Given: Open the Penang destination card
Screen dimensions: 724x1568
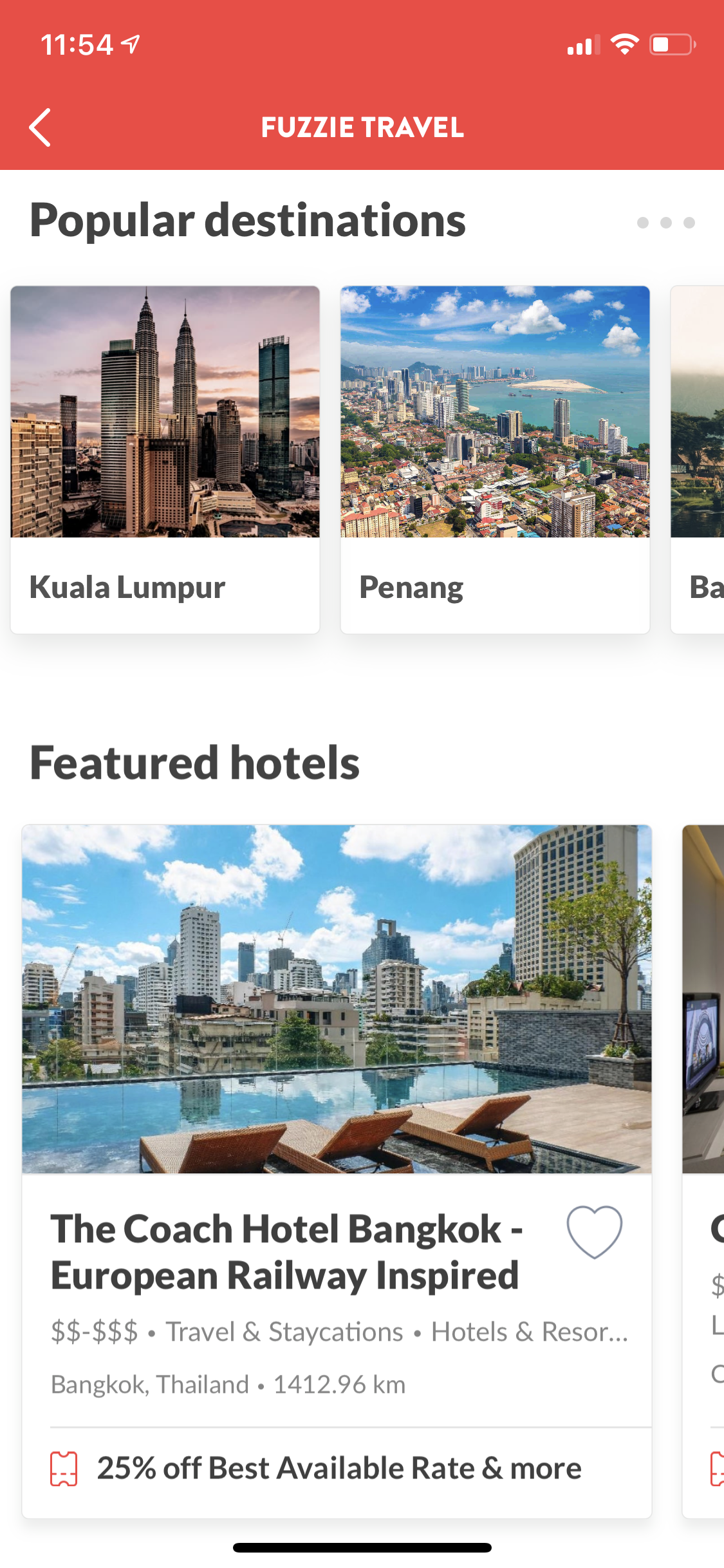Looking at the screenshot, I should coord(494,460).
